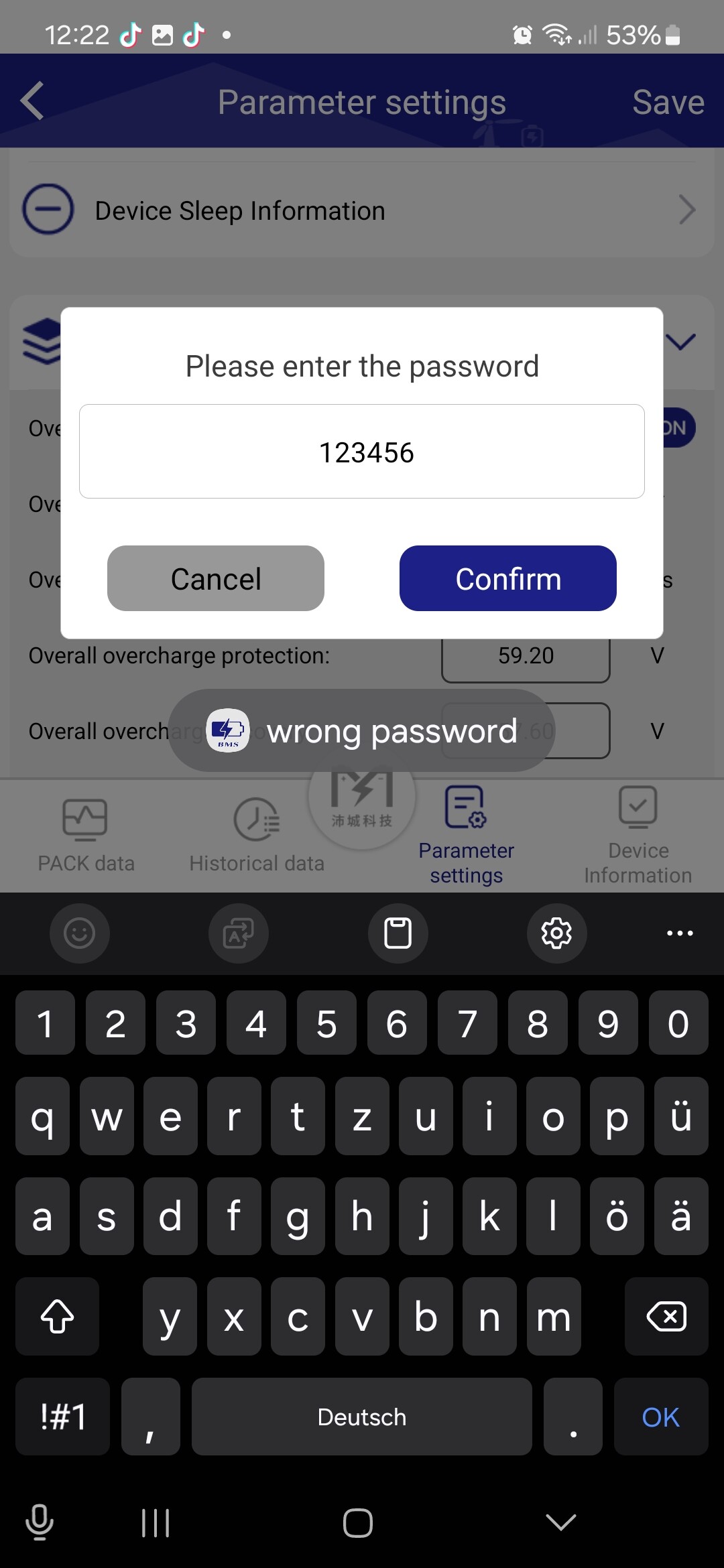Confirm the entered password
The height and width of the screenshot is (1568, 724).
(x=507, y=578)
